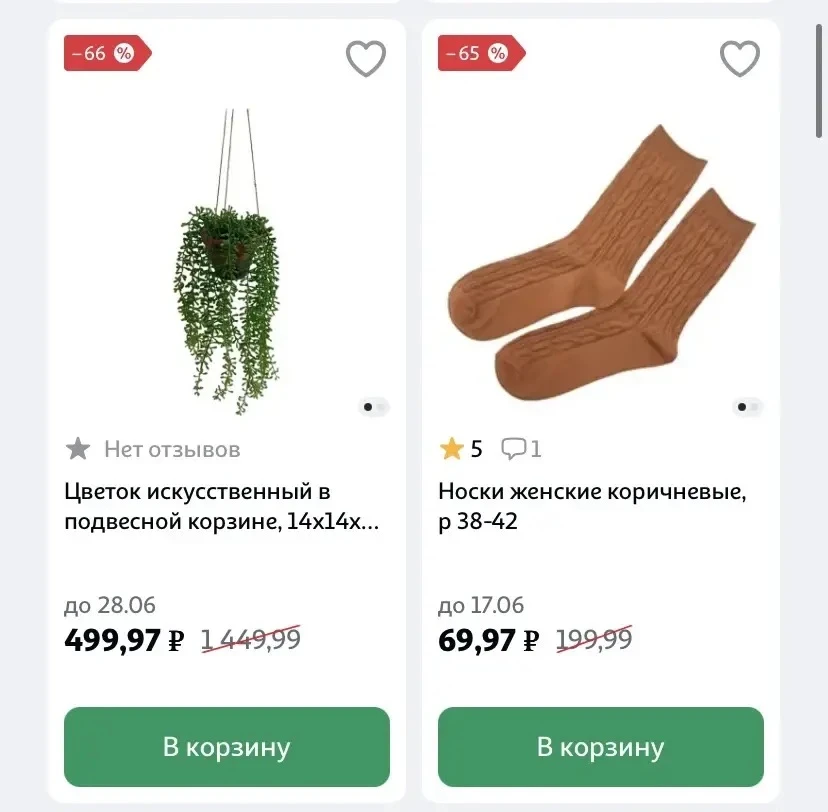Add the brown socks to cart
Screen dimensions: 828x812
pyautogui.click(x=601, y=747)
